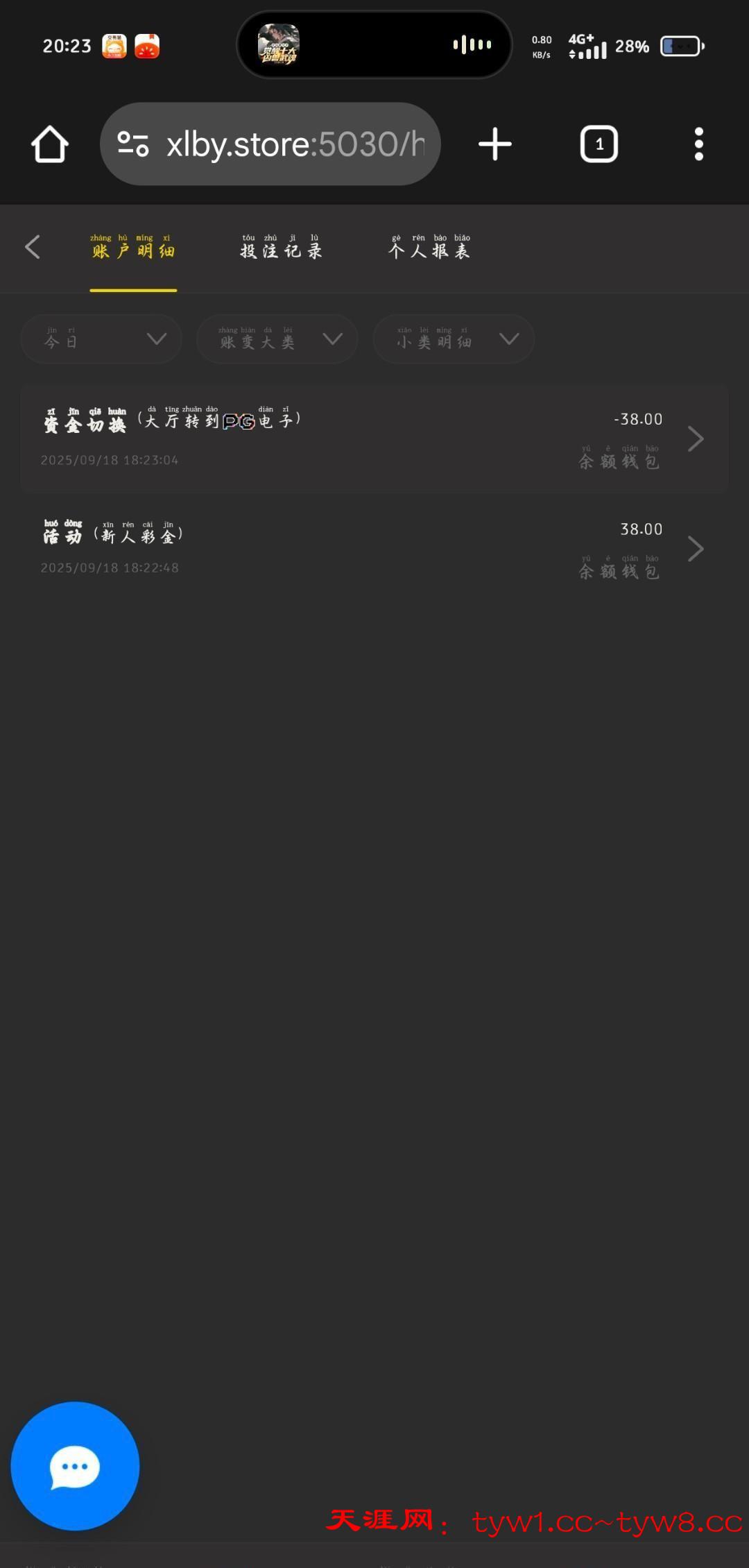Screen dimensions: 749x1568
Task: Open the 小类明细 filter dropdown
Action: pos(454,339)
